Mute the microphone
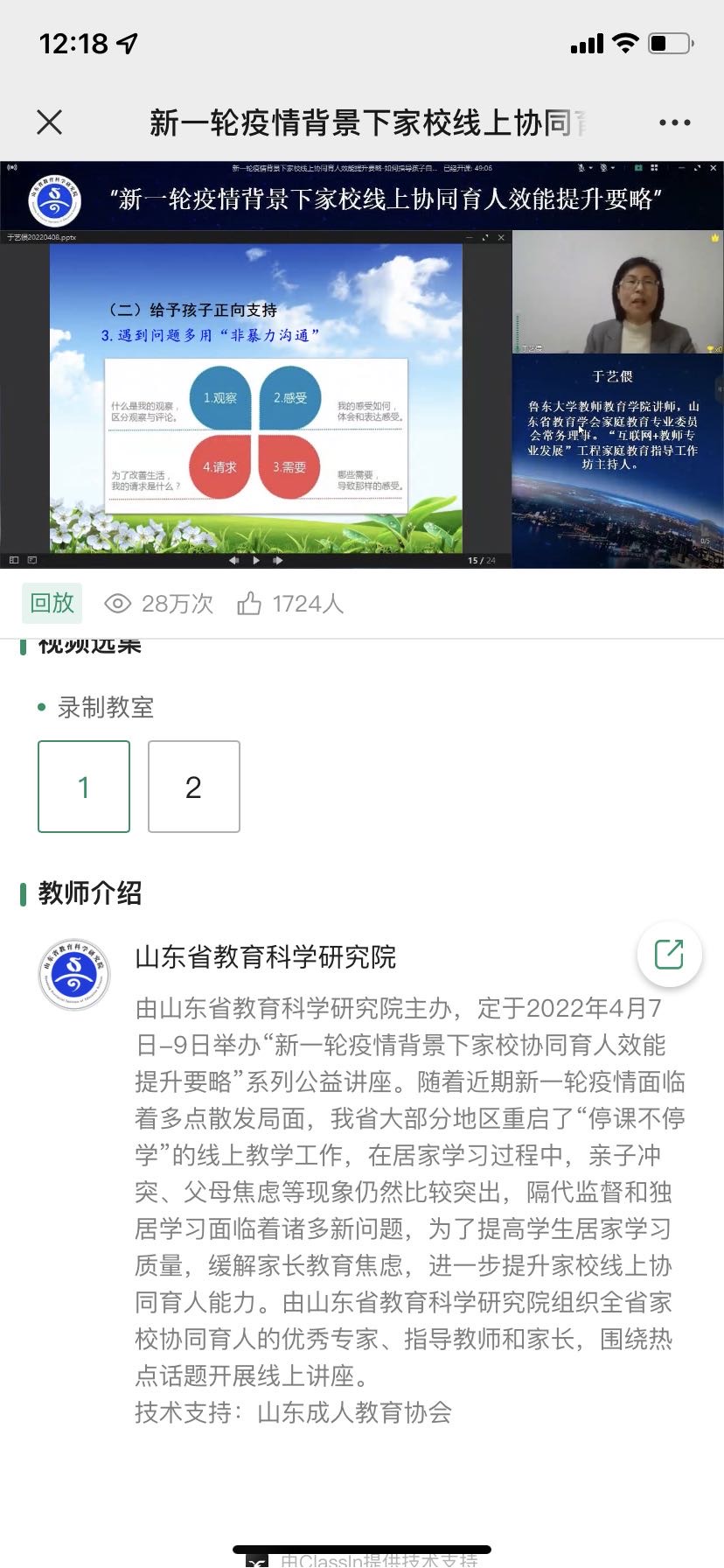 point(581,167)
